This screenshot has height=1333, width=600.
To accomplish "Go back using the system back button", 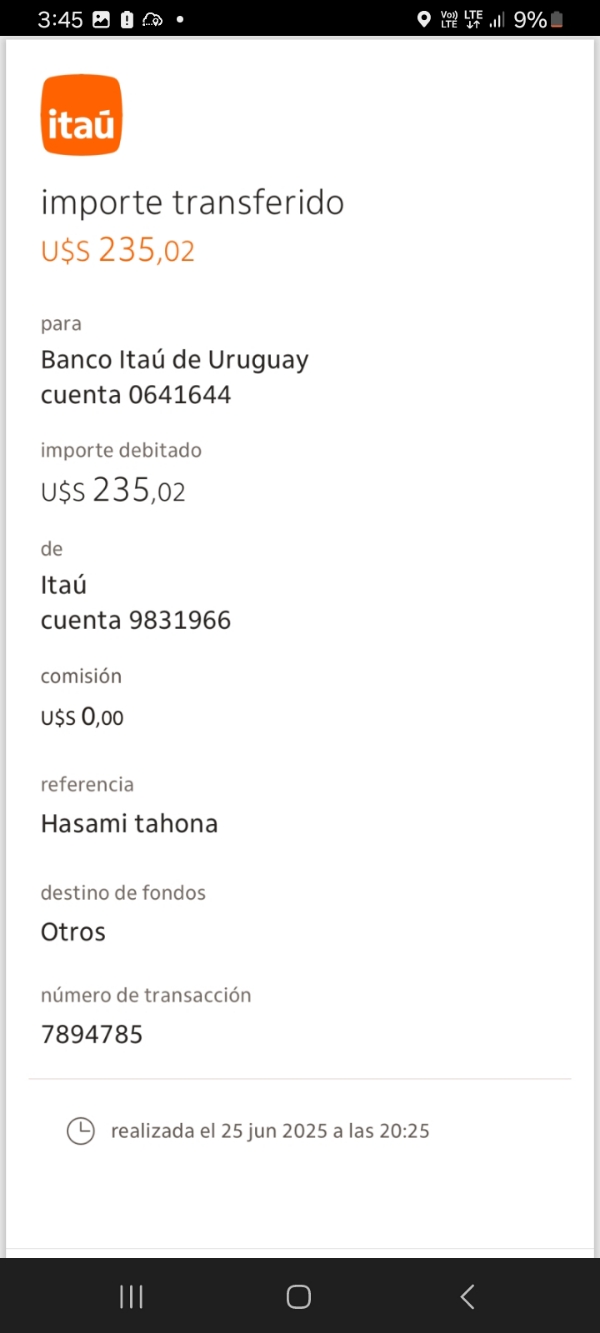I will pyautogui.click(x=467, y=1297).
